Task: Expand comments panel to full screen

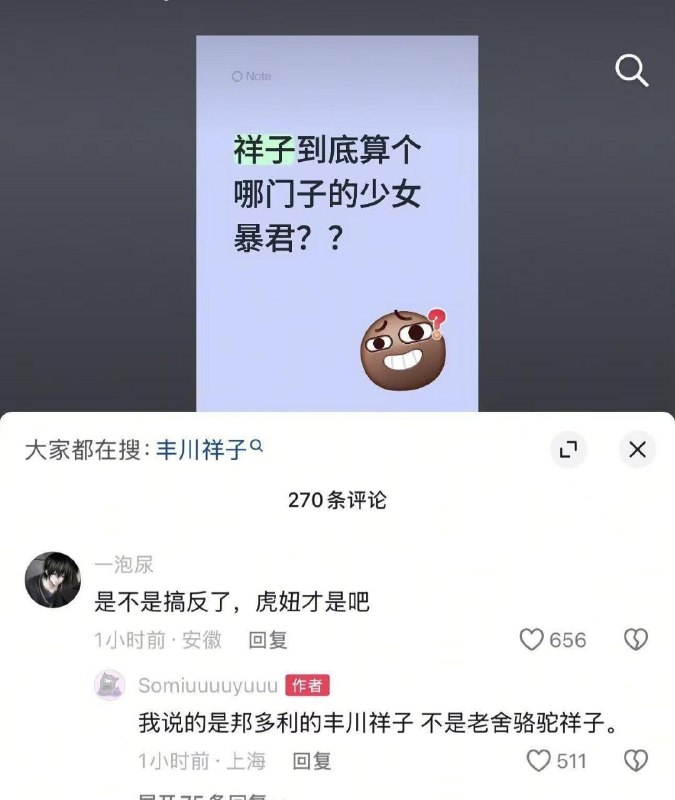Action: [x=568, y=450]
